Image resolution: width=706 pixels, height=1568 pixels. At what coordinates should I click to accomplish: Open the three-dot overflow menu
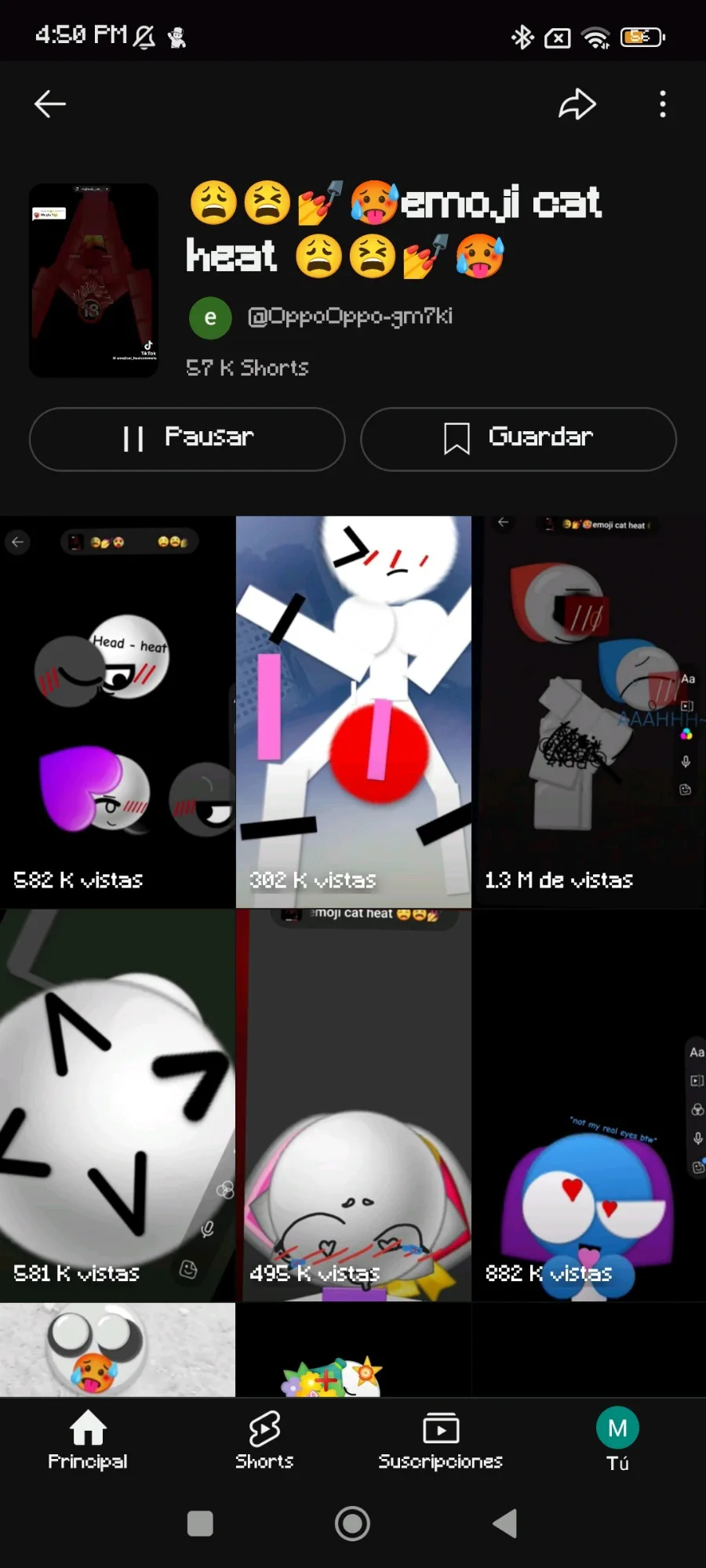click(663, 103)
